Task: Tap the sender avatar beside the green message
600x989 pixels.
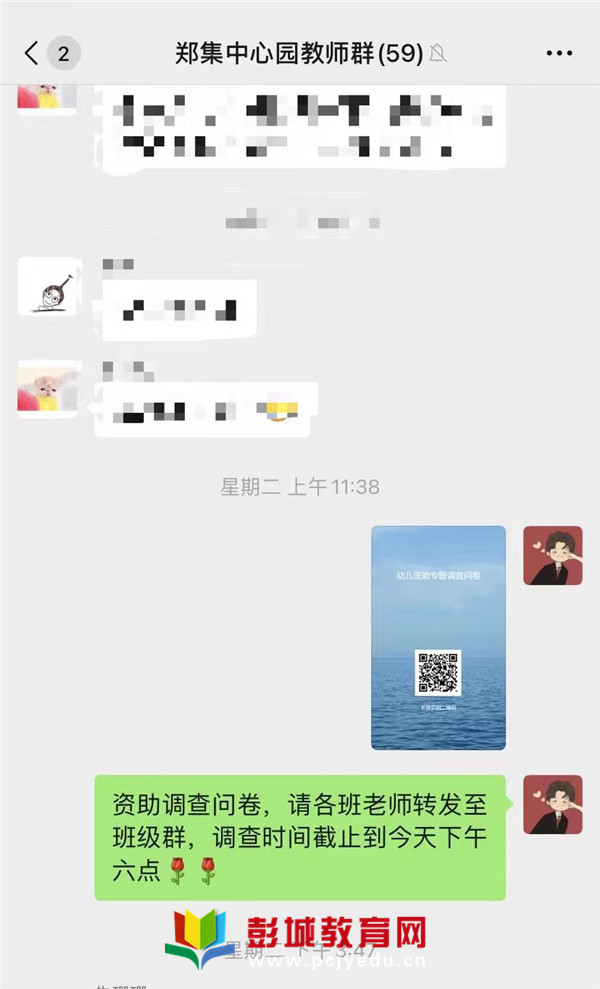Action: pyautogui.click(x=552, y=804)
